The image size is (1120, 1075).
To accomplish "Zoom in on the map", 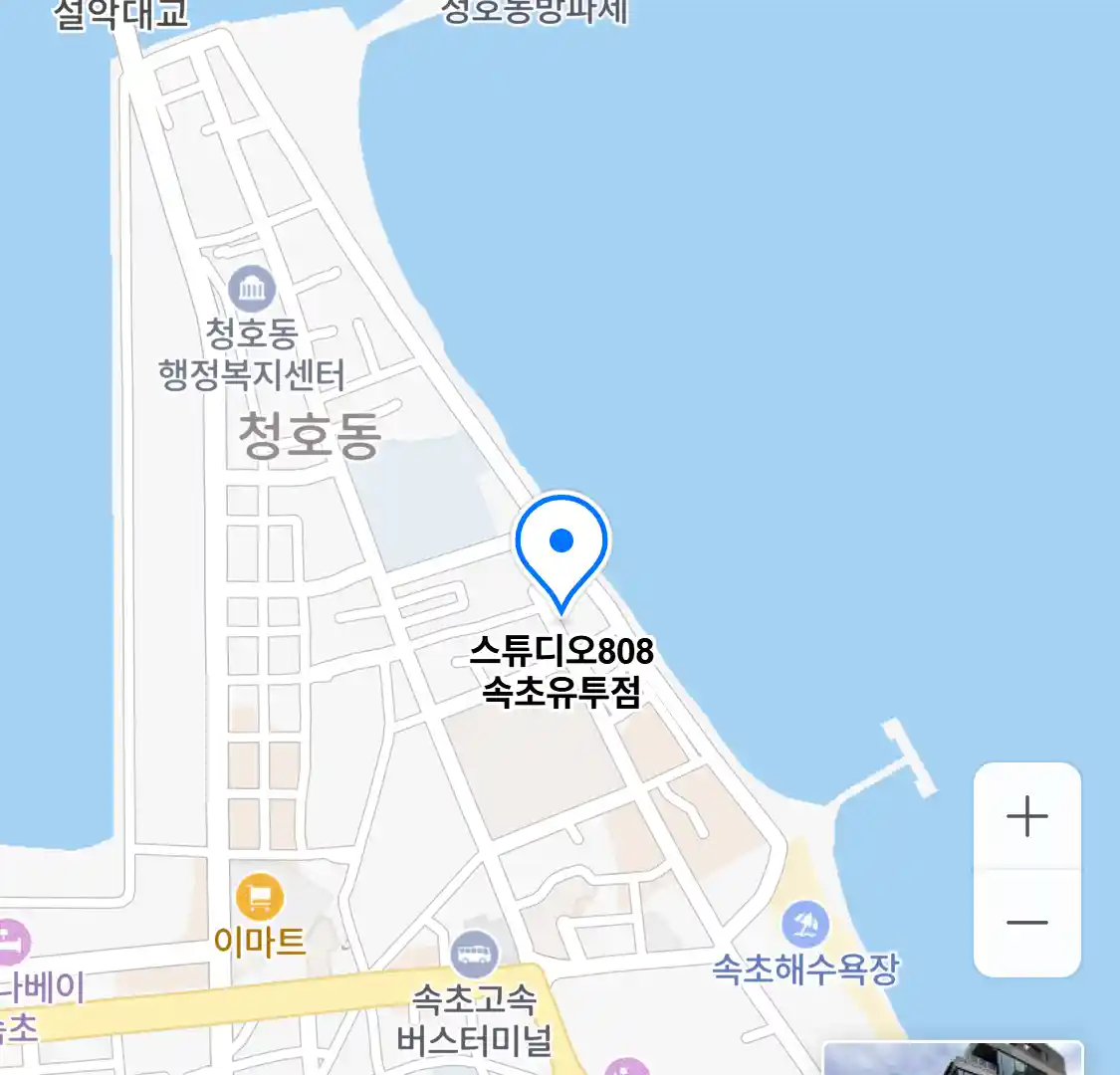I will [1026, 817].
